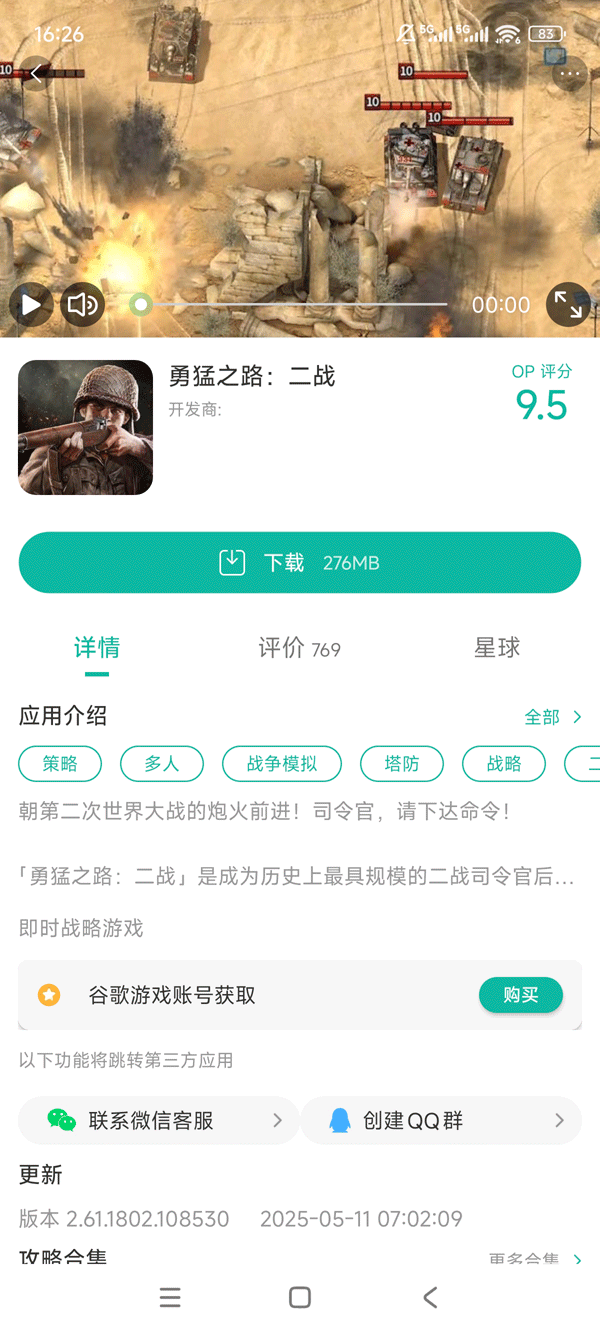Open 联系微信客服
600x1335 pixels.
[x=158, y=1121]
